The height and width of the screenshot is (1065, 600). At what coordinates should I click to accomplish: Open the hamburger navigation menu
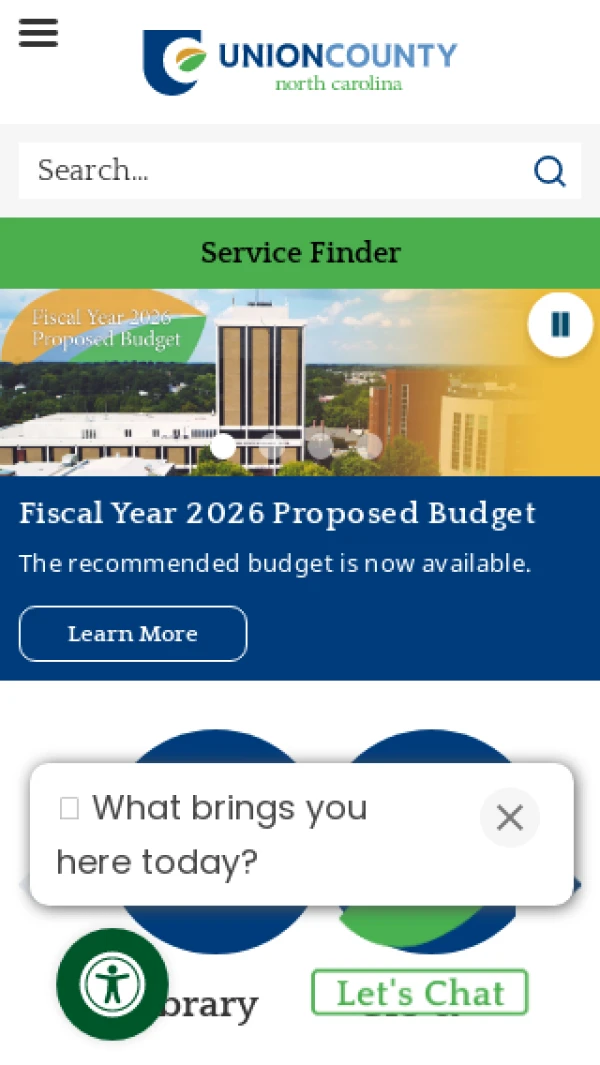[x=38, y=33]
